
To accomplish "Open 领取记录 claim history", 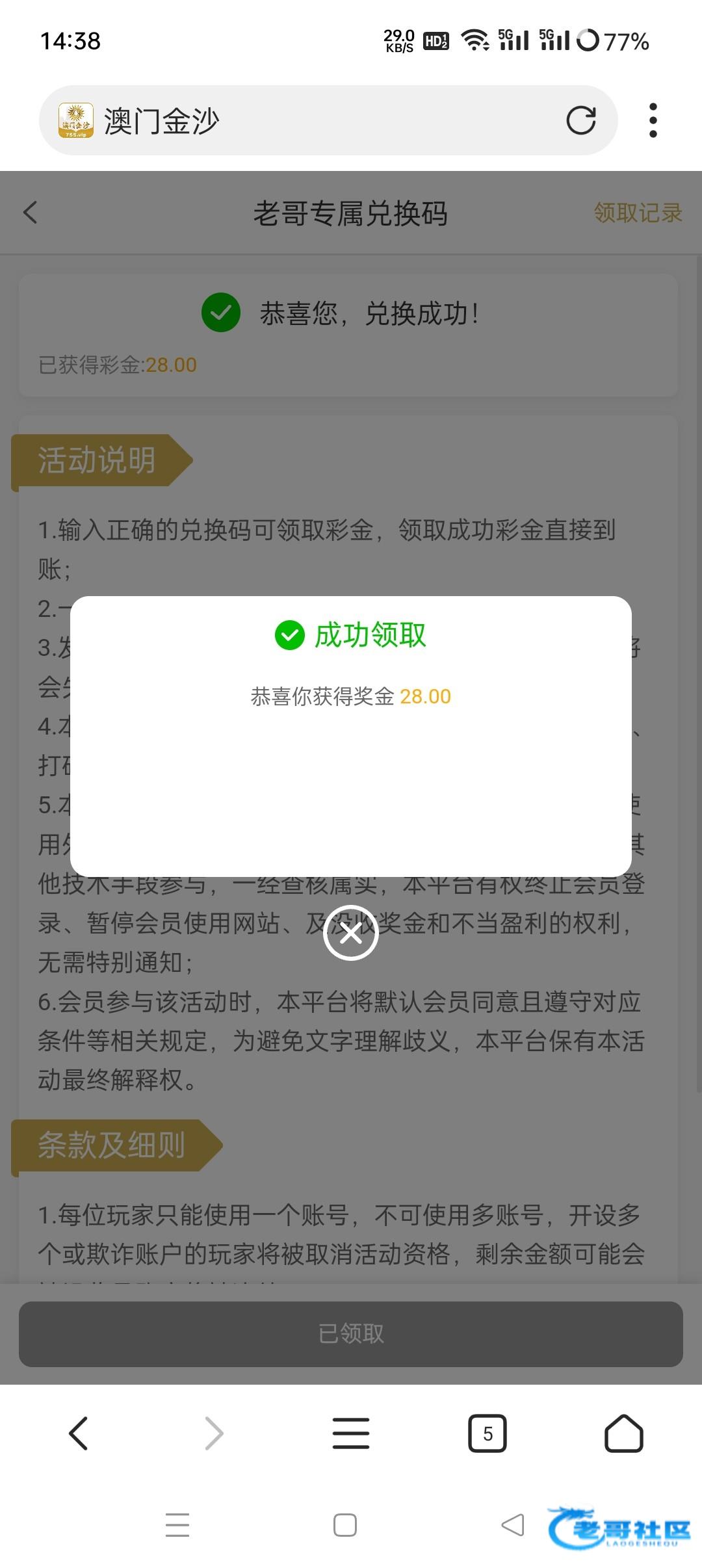I will click(638, 213).
